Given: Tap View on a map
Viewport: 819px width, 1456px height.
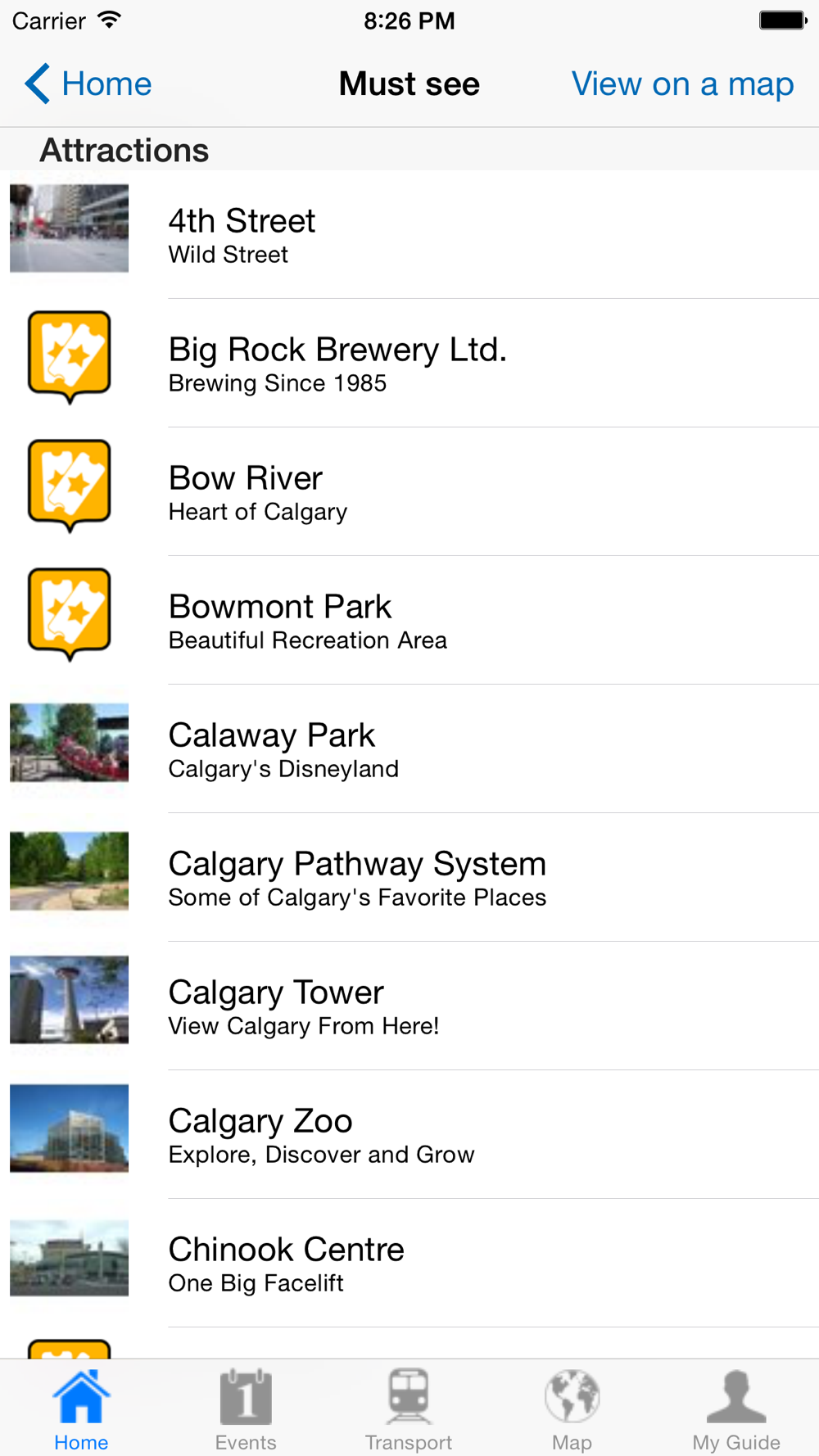Looking at the screenshot, I should [682, 84].
